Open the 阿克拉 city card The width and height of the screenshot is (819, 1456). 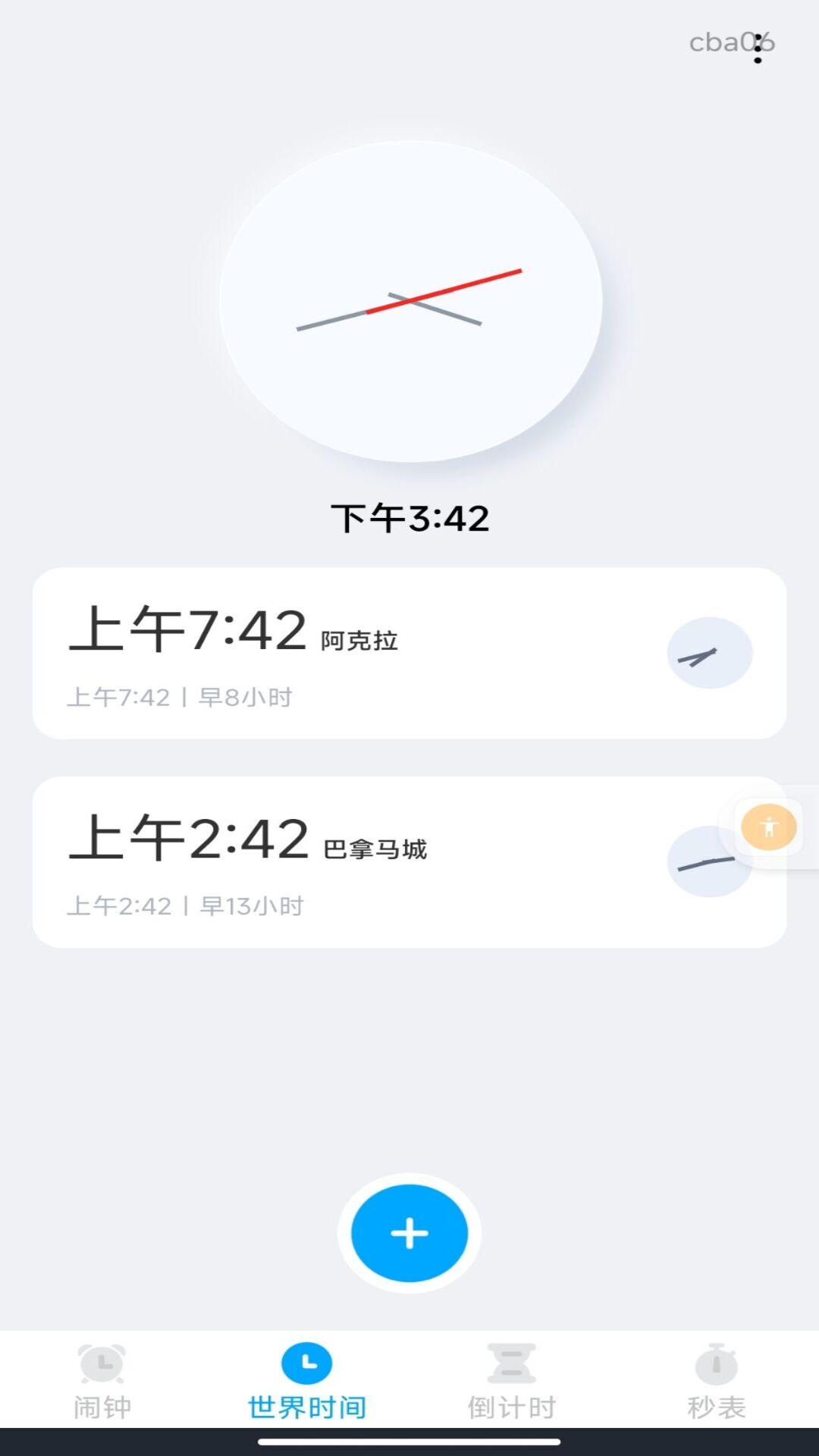[409, 652]
